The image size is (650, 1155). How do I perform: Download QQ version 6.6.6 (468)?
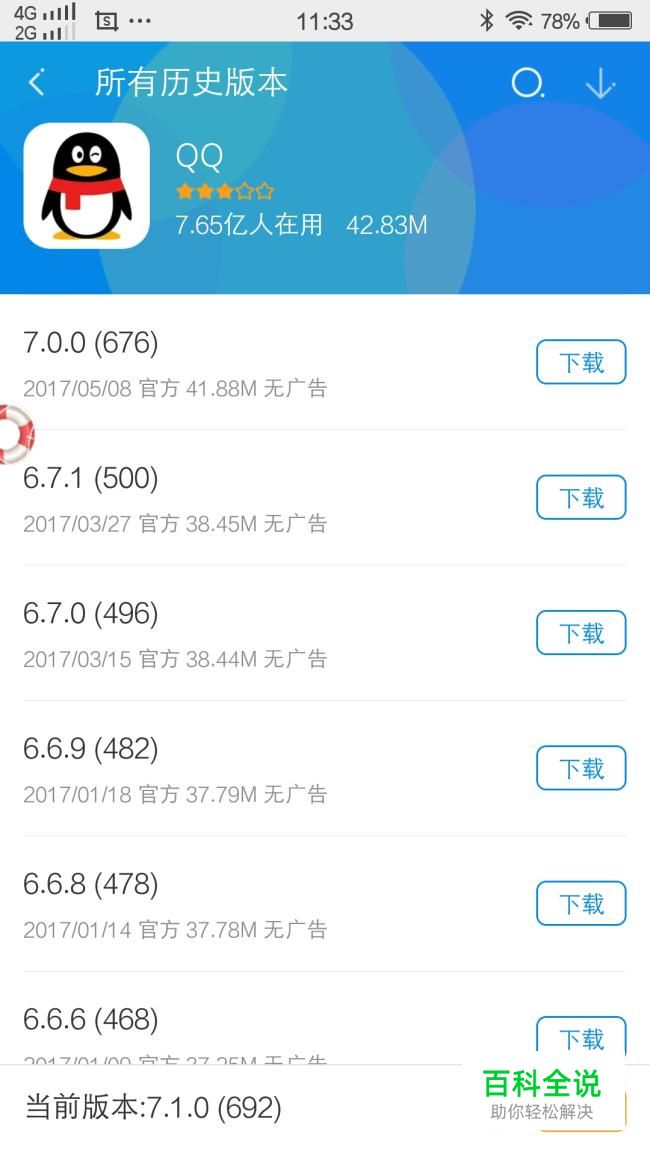[x=581, y=1039]
